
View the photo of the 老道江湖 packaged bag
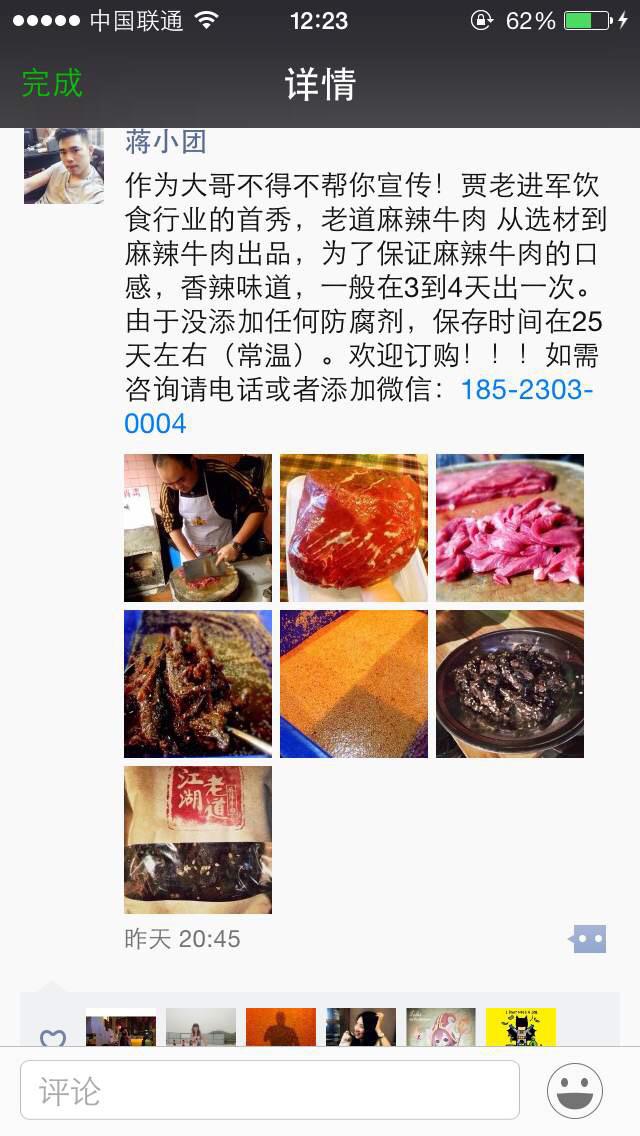[x=198, y=840]
